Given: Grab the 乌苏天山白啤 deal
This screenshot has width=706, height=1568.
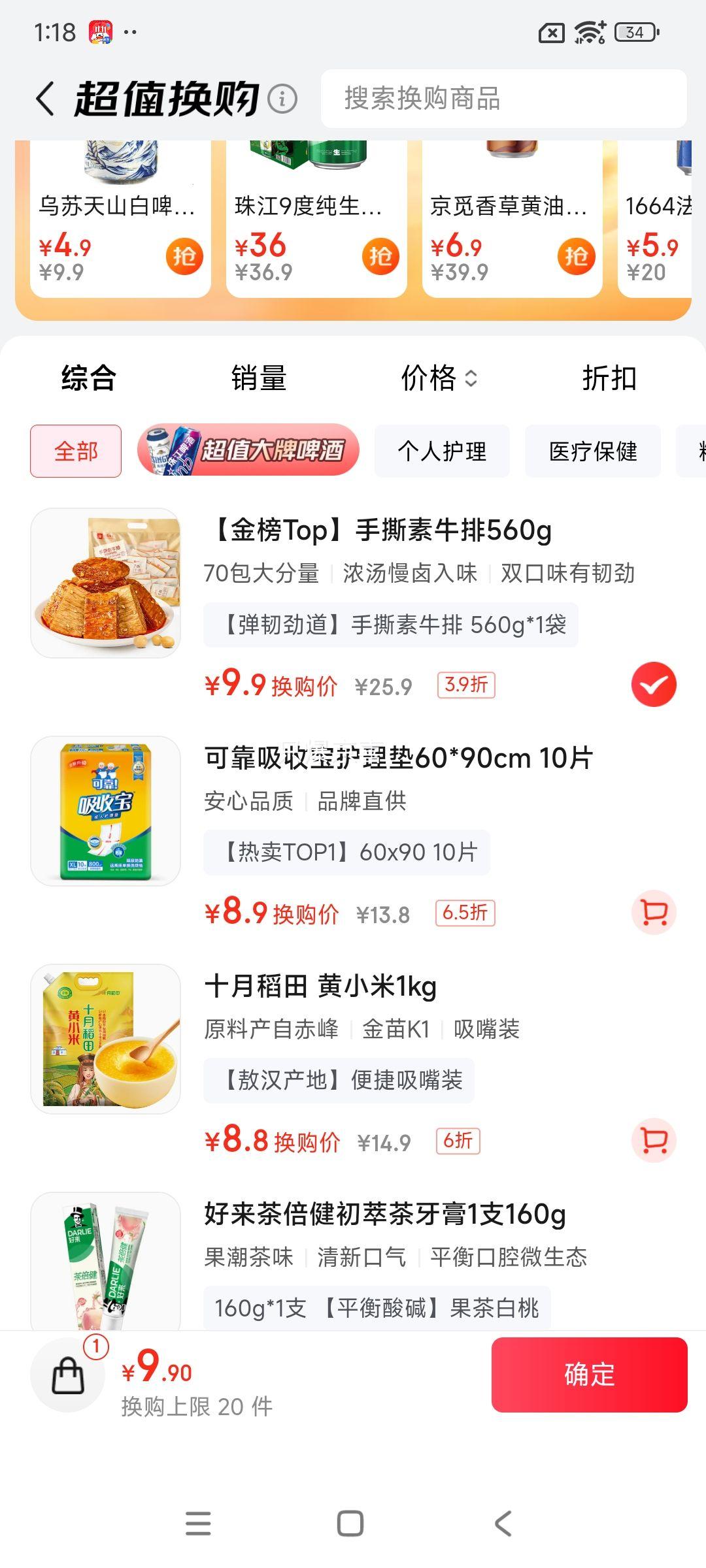Looking at the screenshot, I should (x=184, y=257).
